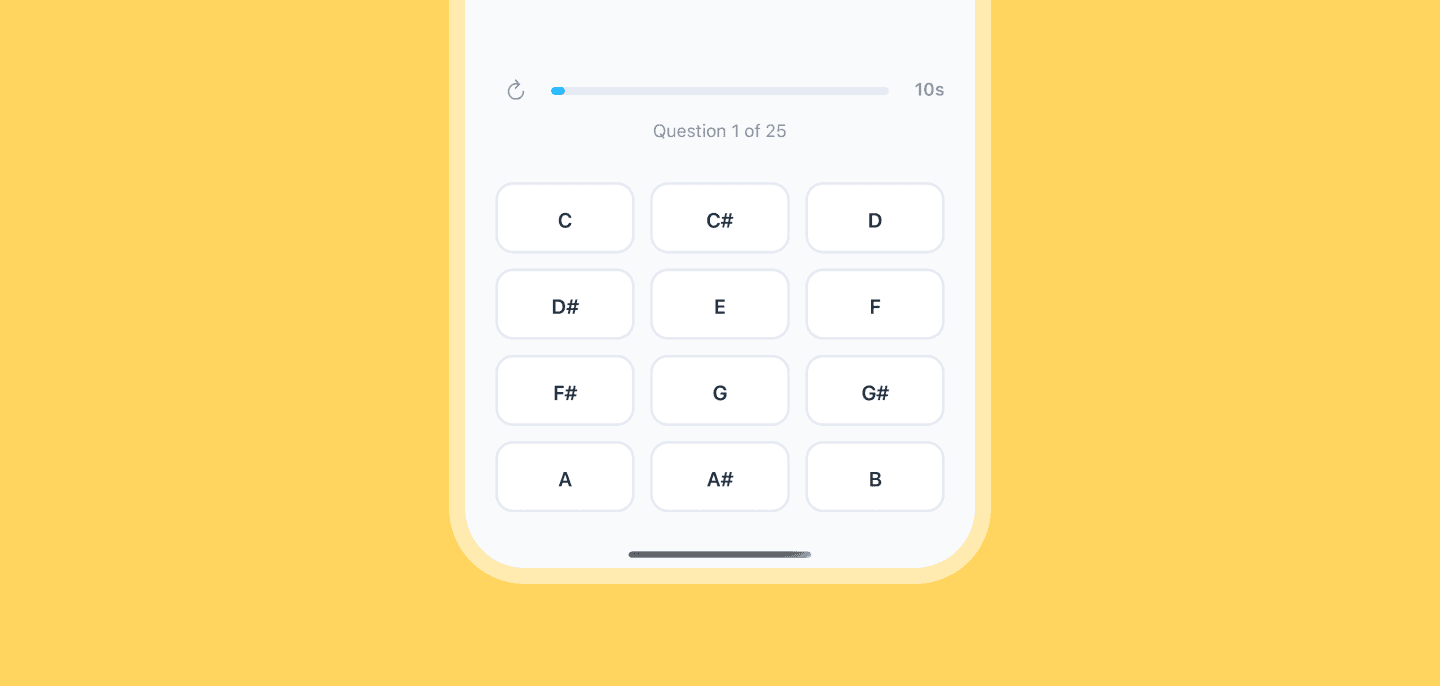The height and width of the screenshot is (686, 1440).
Task: Select F as your answer
Action: coord(875,305)
